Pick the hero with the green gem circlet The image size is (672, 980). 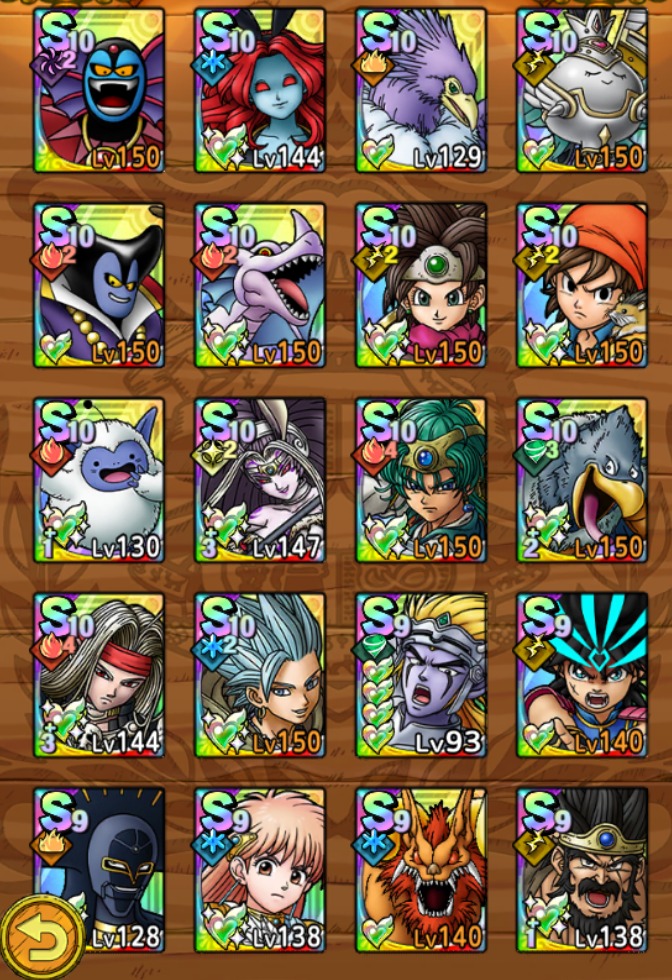pyautogui.click(x=421, y=285)
